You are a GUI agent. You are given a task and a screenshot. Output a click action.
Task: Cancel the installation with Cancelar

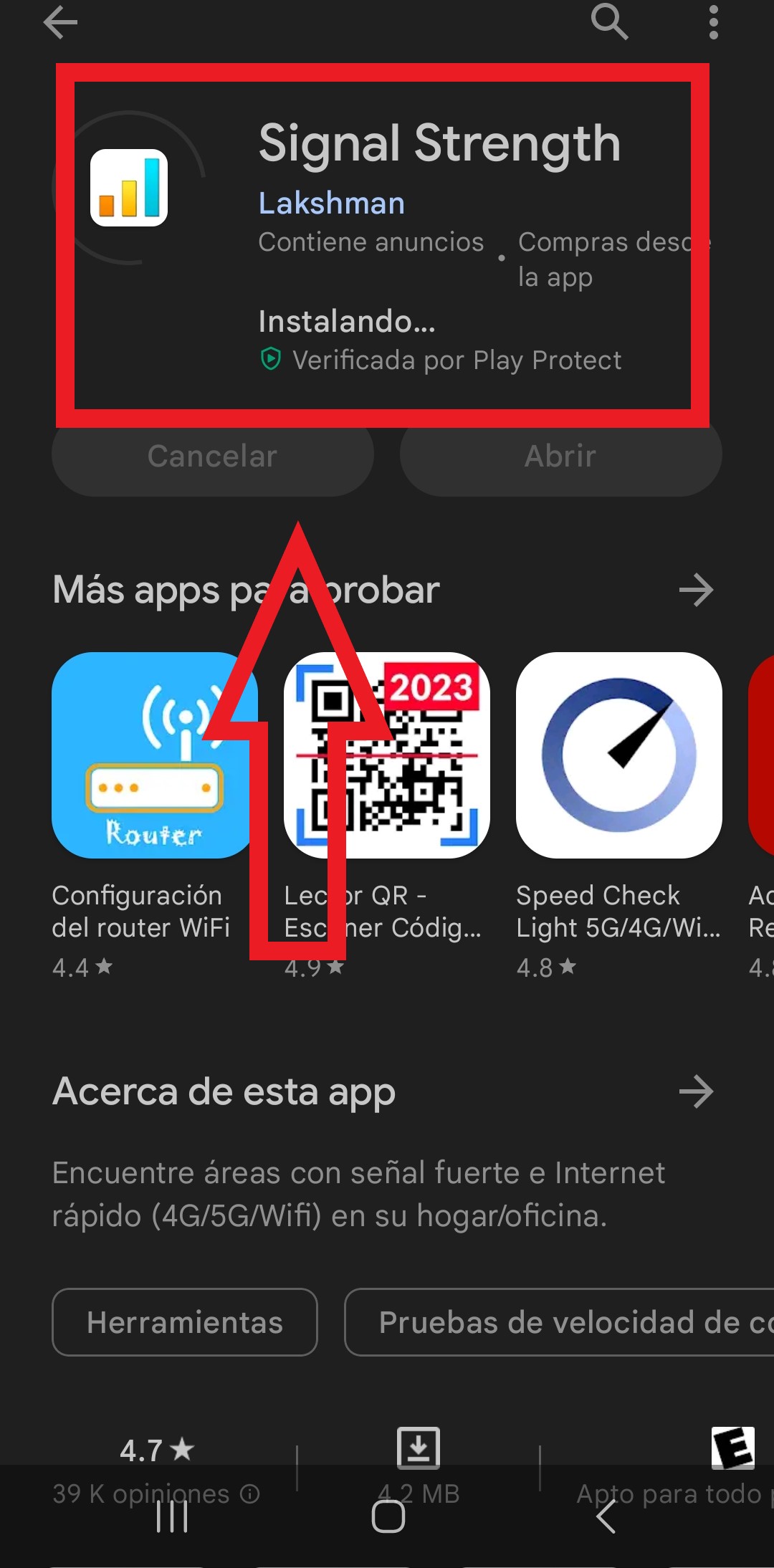(212, 456)
